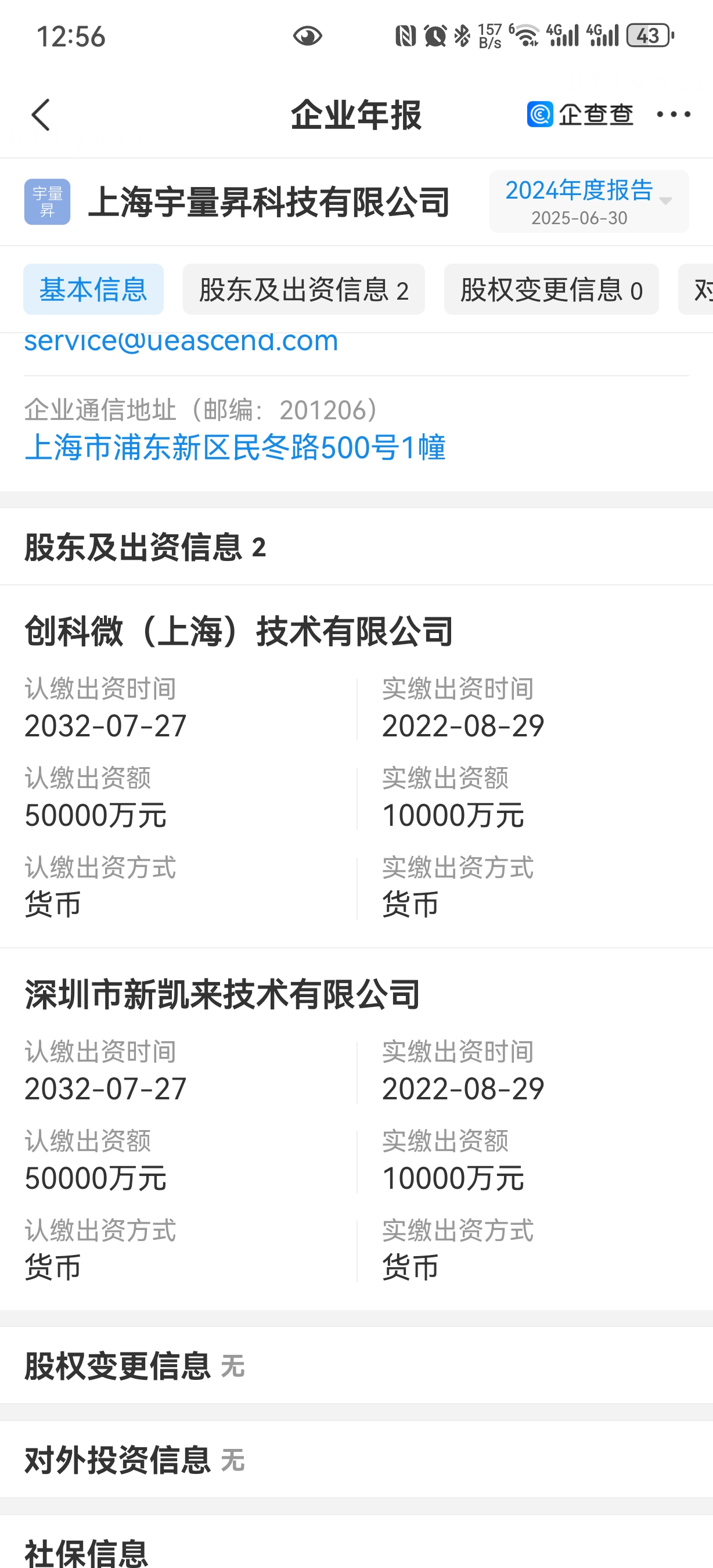Open shareholder 创科微（上海）技术有限公司
The width and height of the screenshot is (713, 1568).
[239, 631]
